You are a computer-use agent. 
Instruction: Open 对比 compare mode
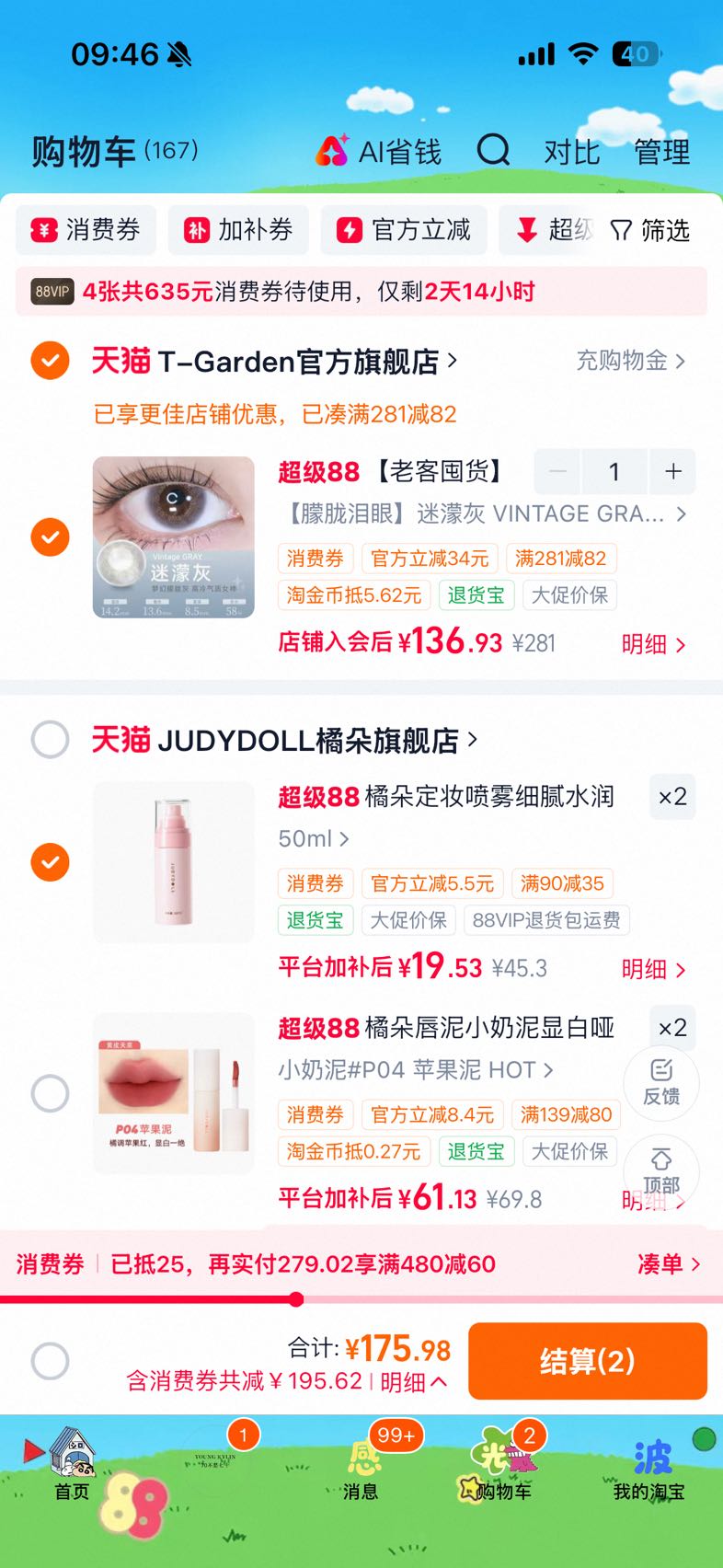(571, 151)
